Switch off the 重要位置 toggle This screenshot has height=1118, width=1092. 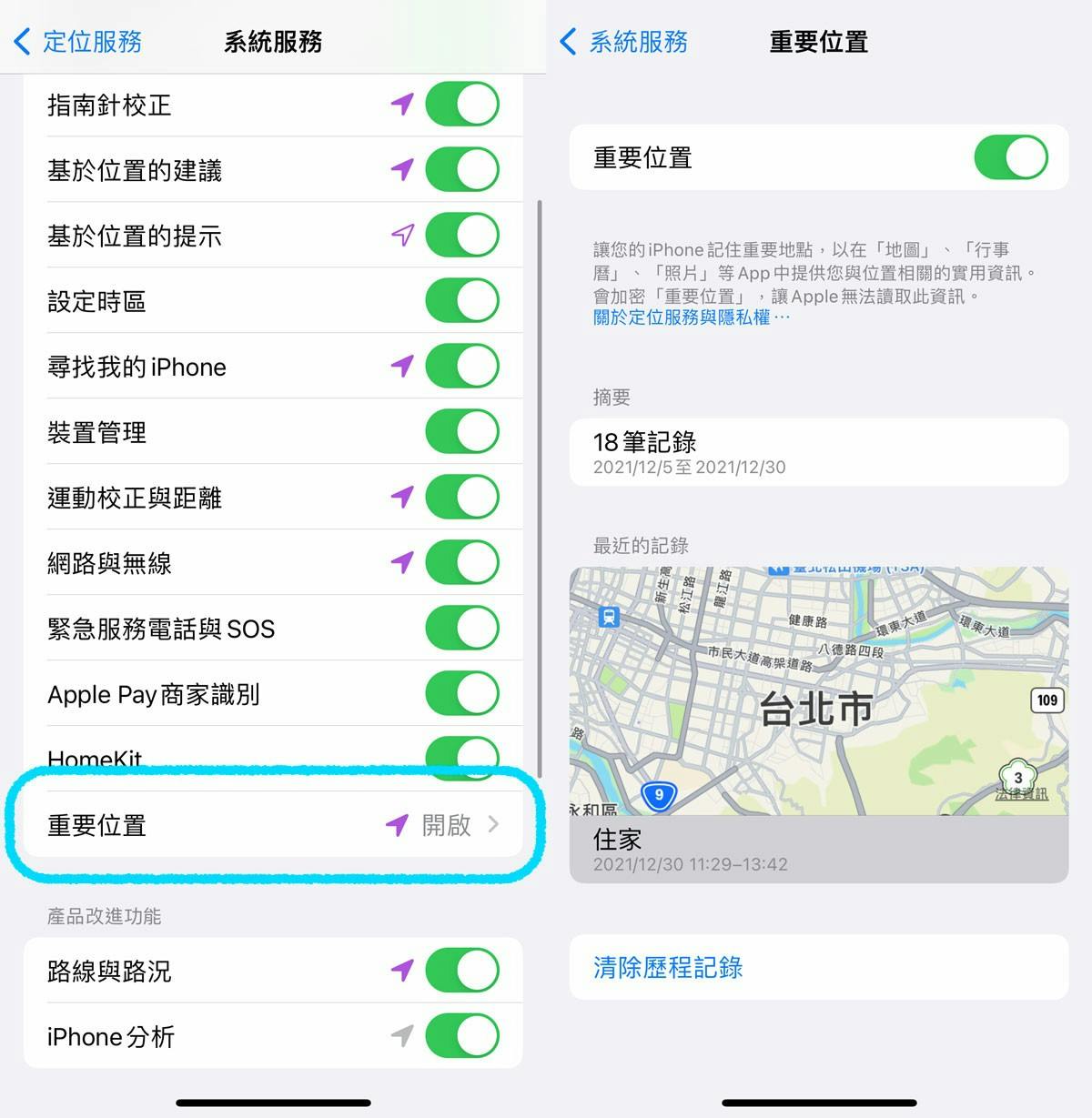click(x=1010, y=157)
